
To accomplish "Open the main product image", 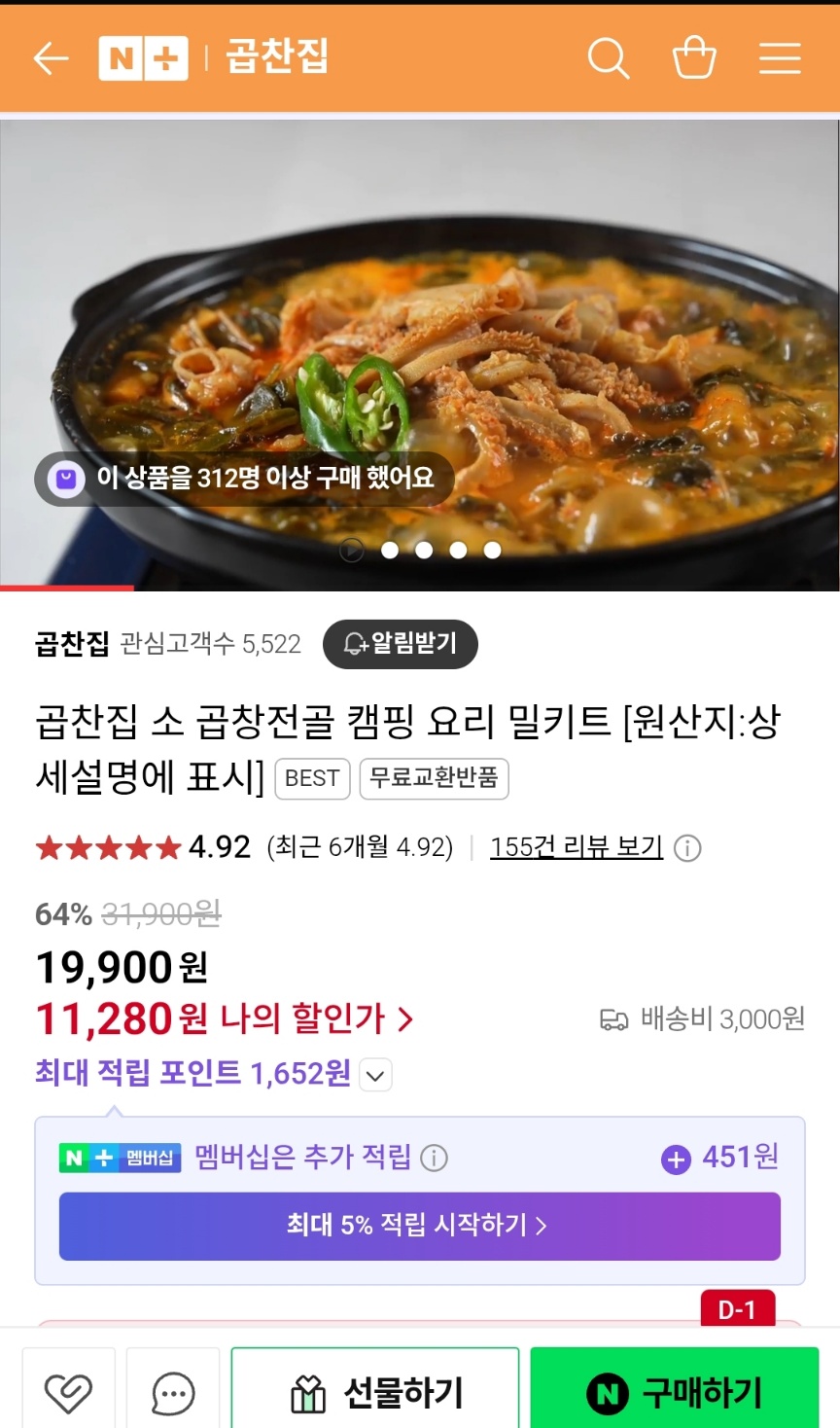I will (420, 321).
